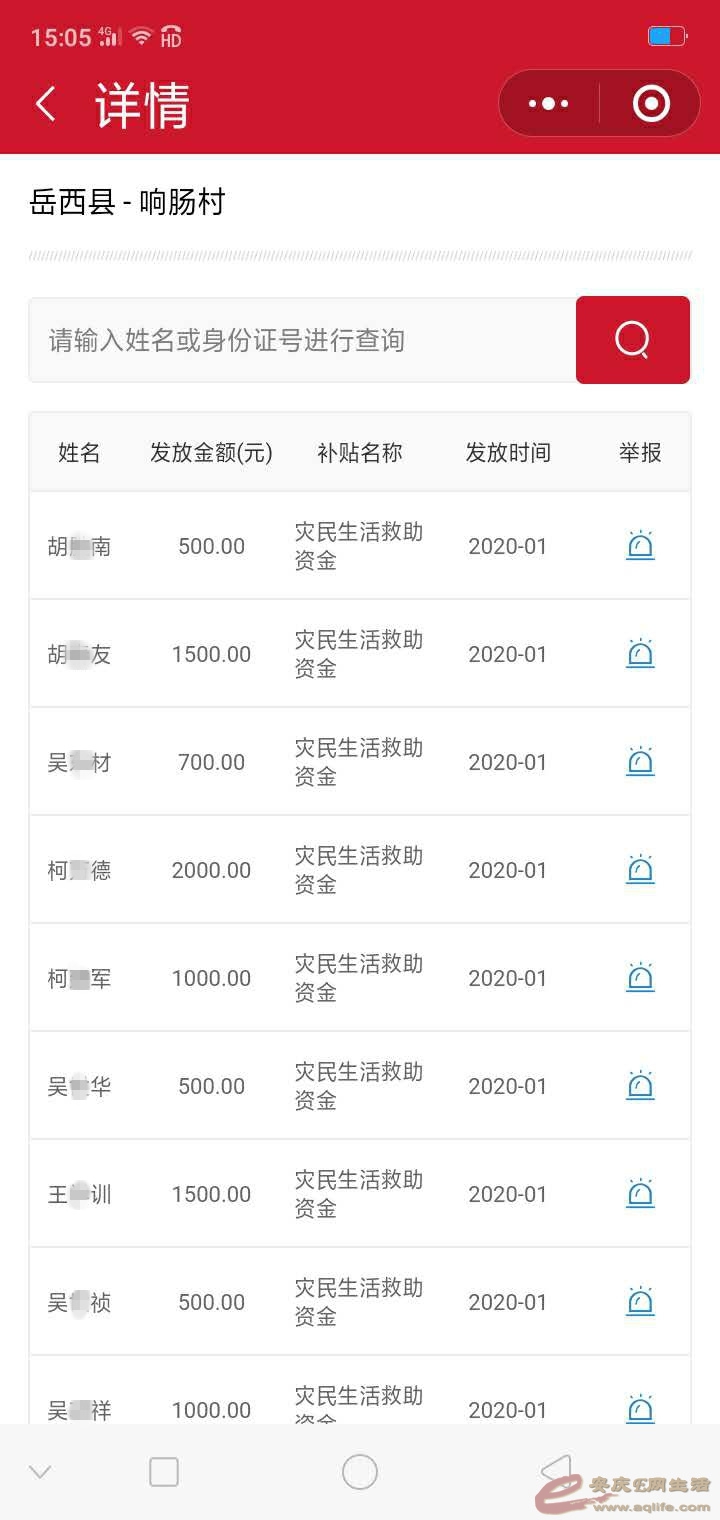Screen dimensions: 720x1520
Task: Open the recent apps overview
Action: [164, 1472]
